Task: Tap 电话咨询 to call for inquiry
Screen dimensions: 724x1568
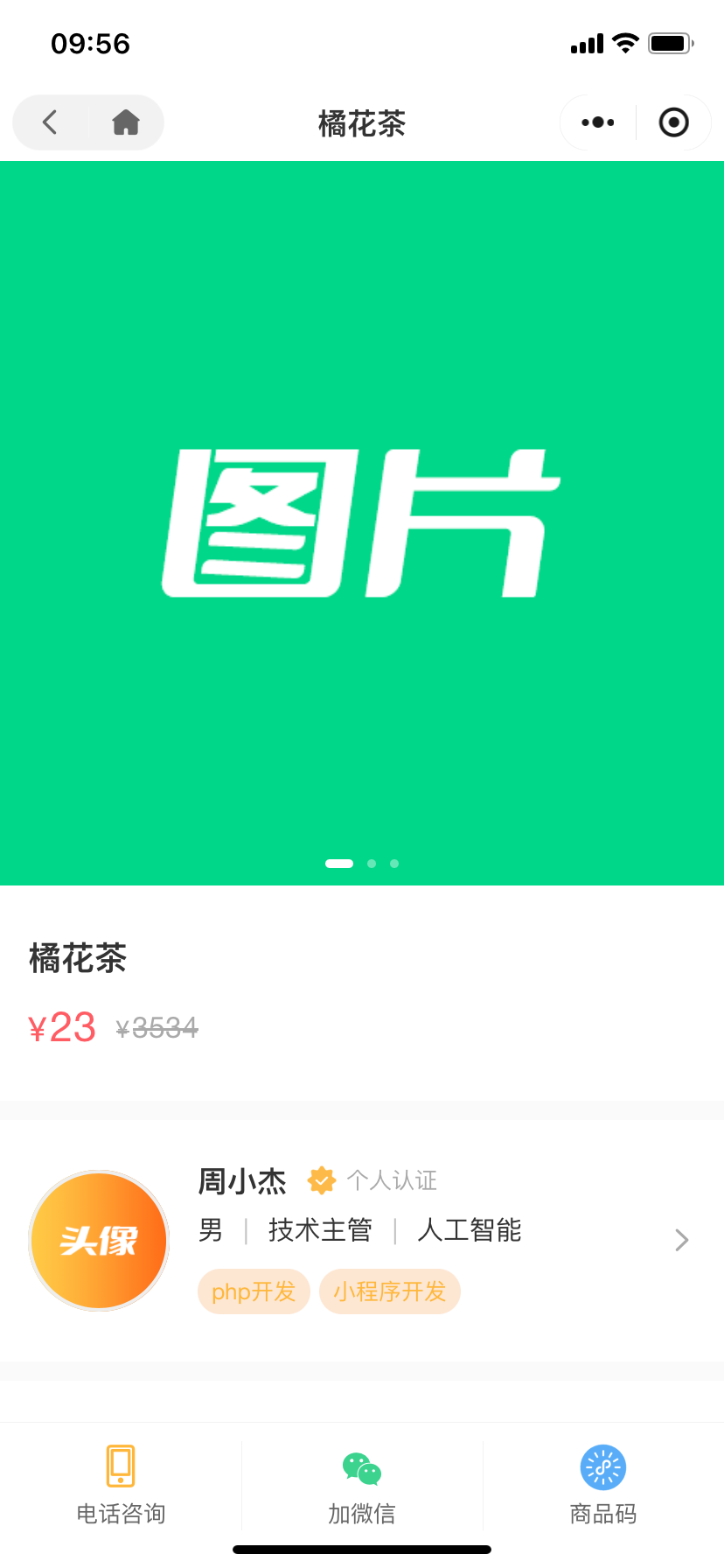Action: 121,1484
